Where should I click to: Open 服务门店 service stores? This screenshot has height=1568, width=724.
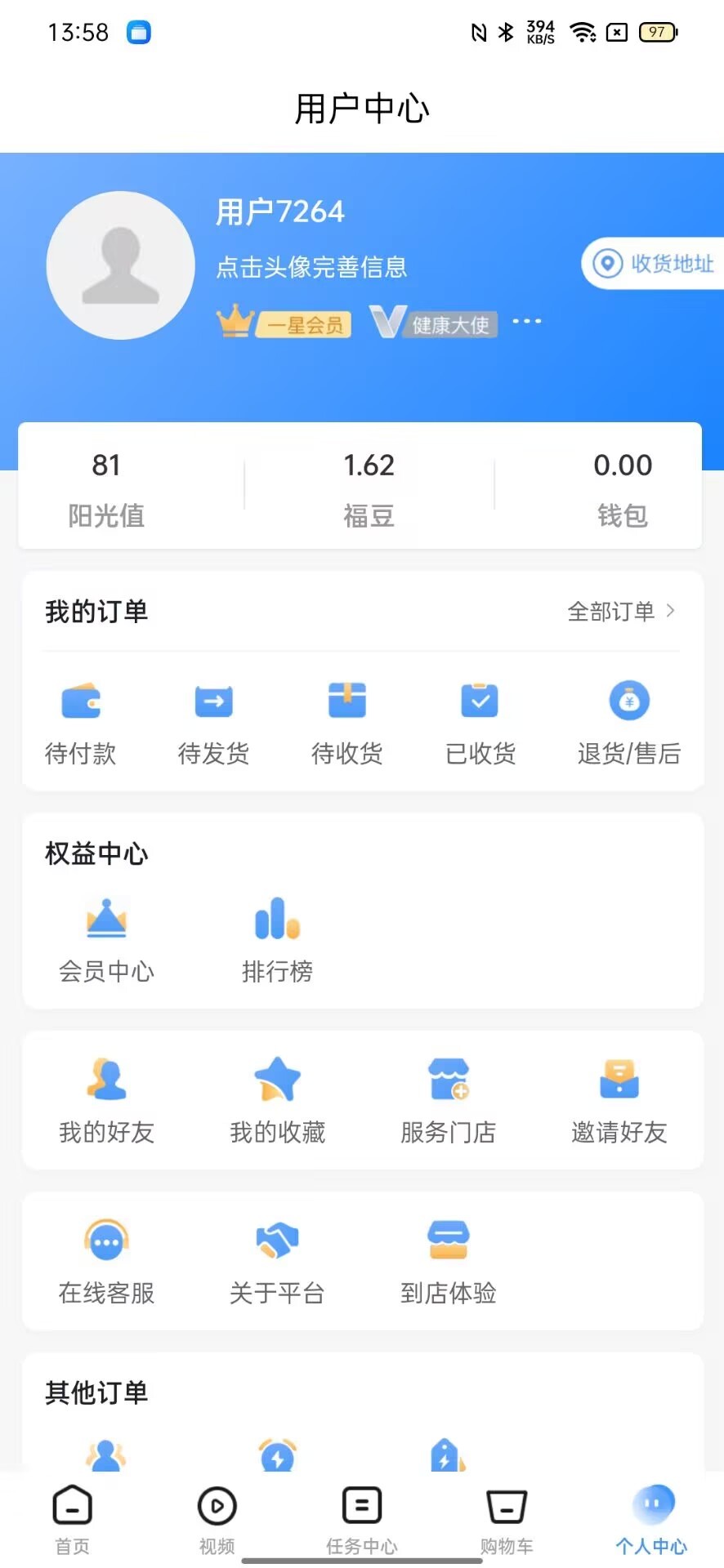click(x=448, y=1098)
